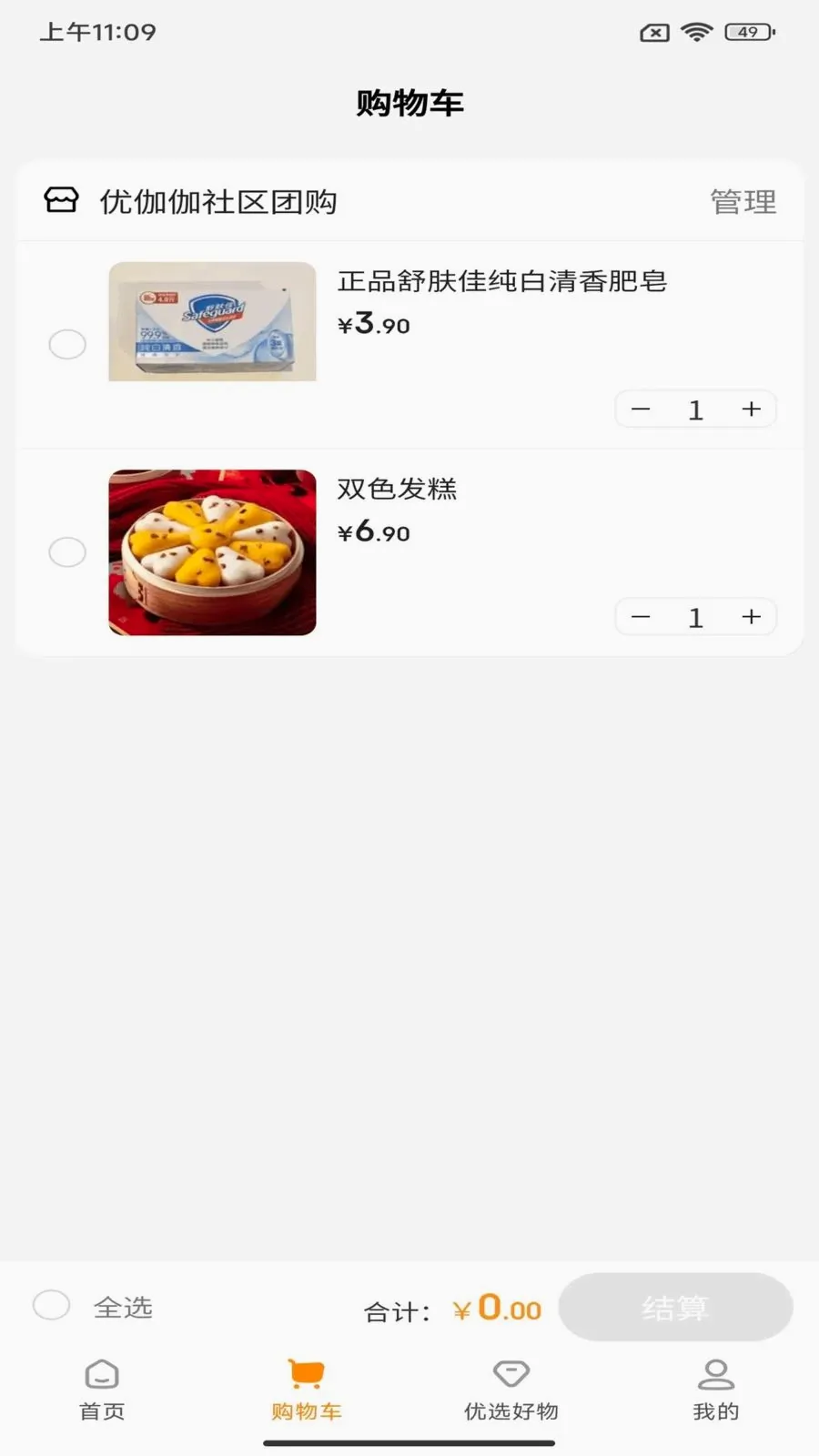Open the 我的 profile tab
Viewport: 819px width, 1456px height.
click(716, 1390)
